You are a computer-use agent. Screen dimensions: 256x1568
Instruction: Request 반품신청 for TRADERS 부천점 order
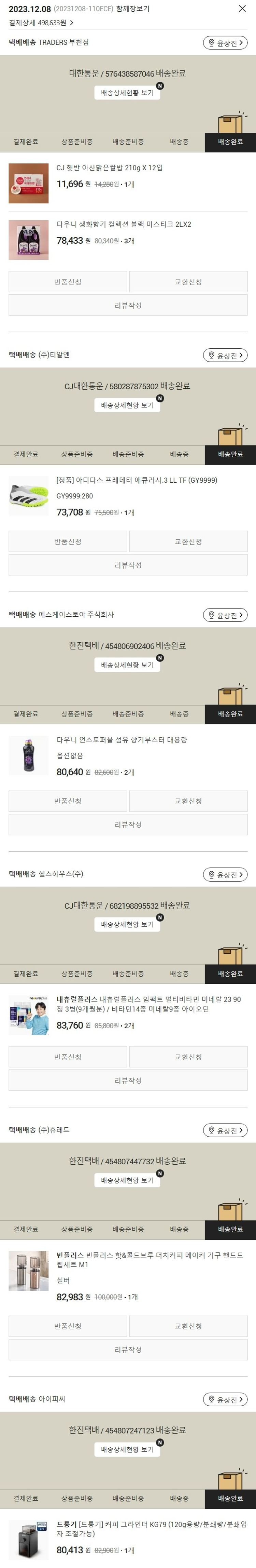[x=68, y=282]
